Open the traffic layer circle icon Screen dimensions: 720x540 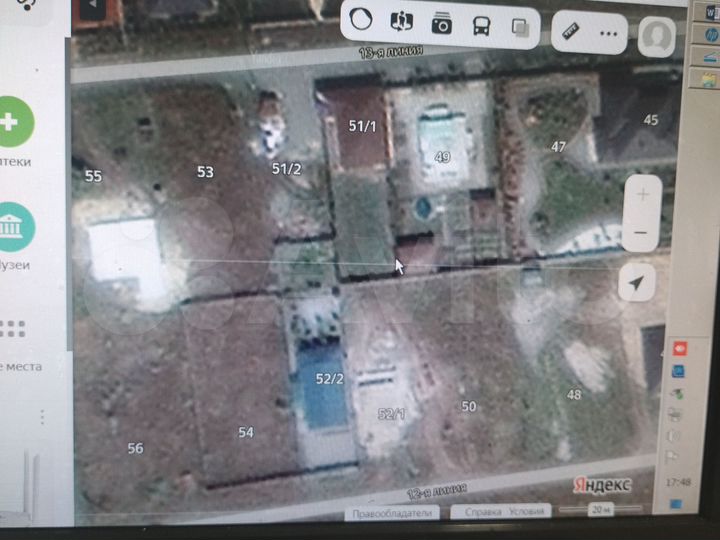pyautogui.click(x=362, y=21)
